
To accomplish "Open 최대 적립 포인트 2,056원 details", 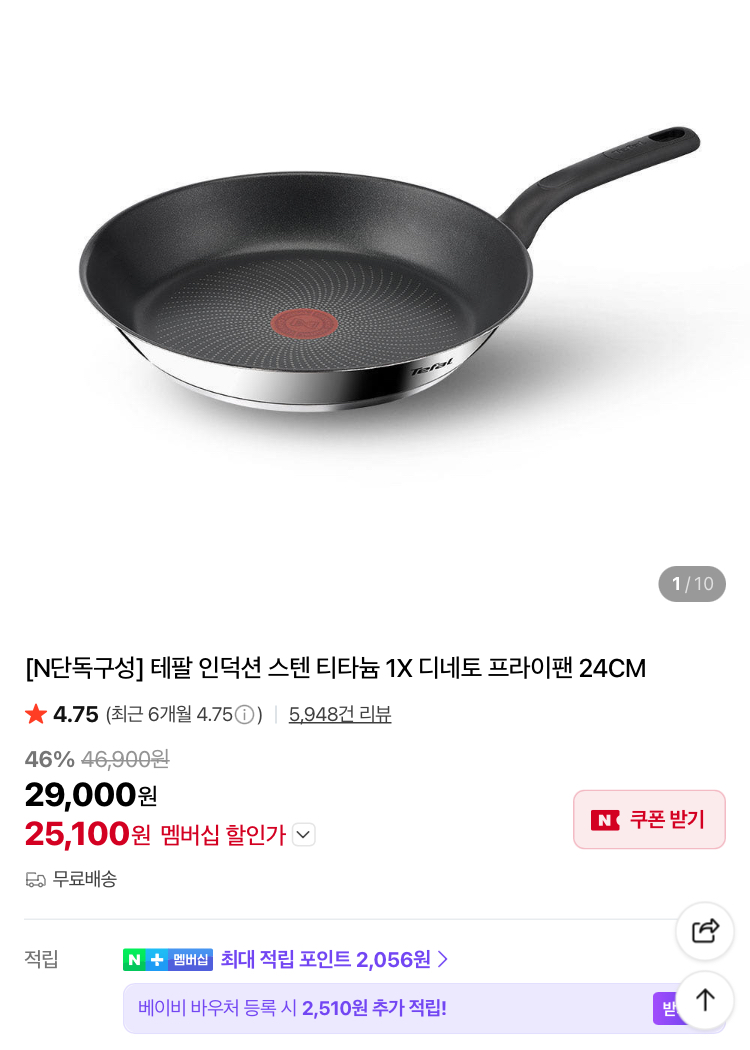I will coord(334,960).
